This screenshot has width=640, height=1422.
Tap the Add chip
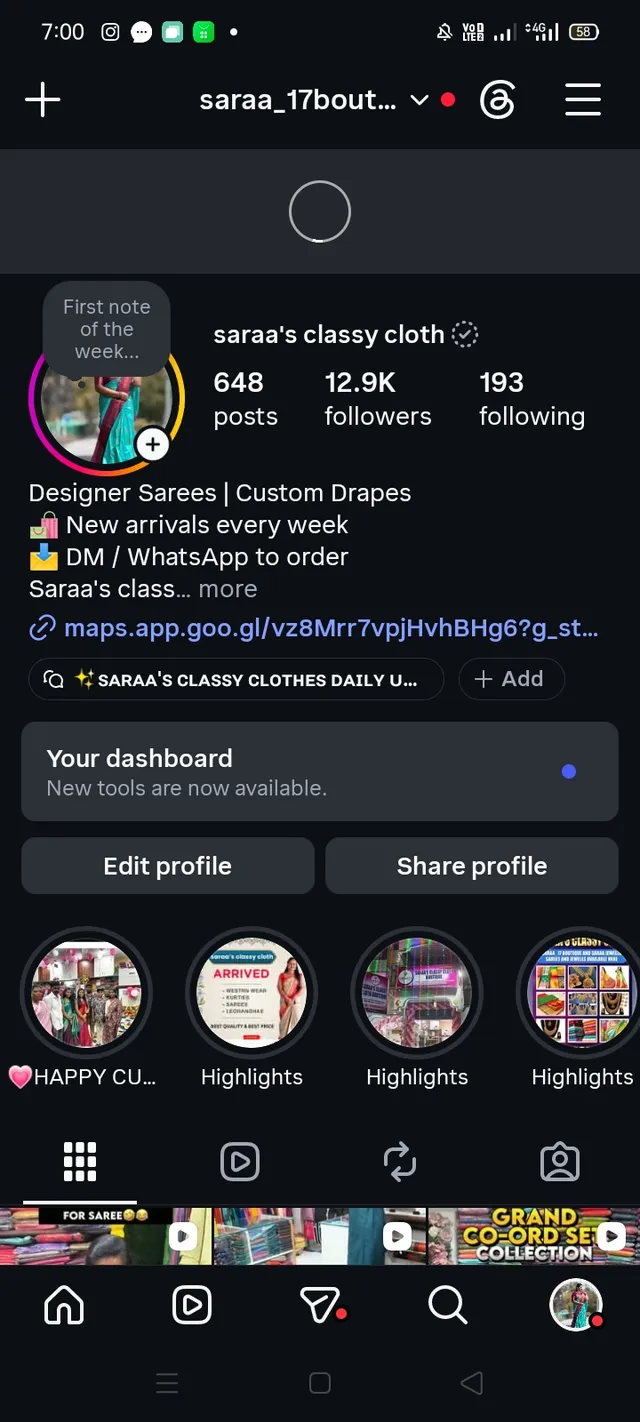click(x=511, y=679)
